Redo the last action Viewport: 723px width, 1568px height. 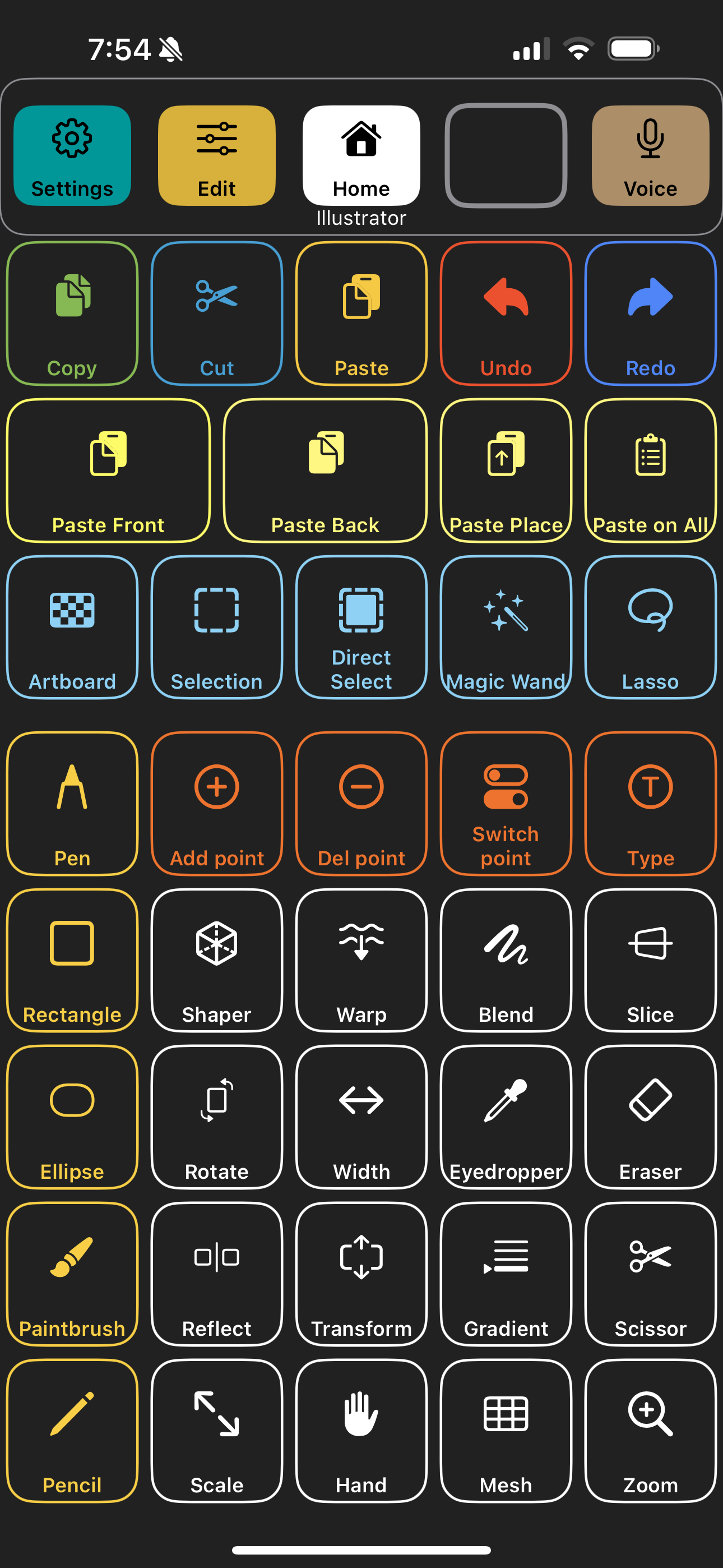point(650,313)
